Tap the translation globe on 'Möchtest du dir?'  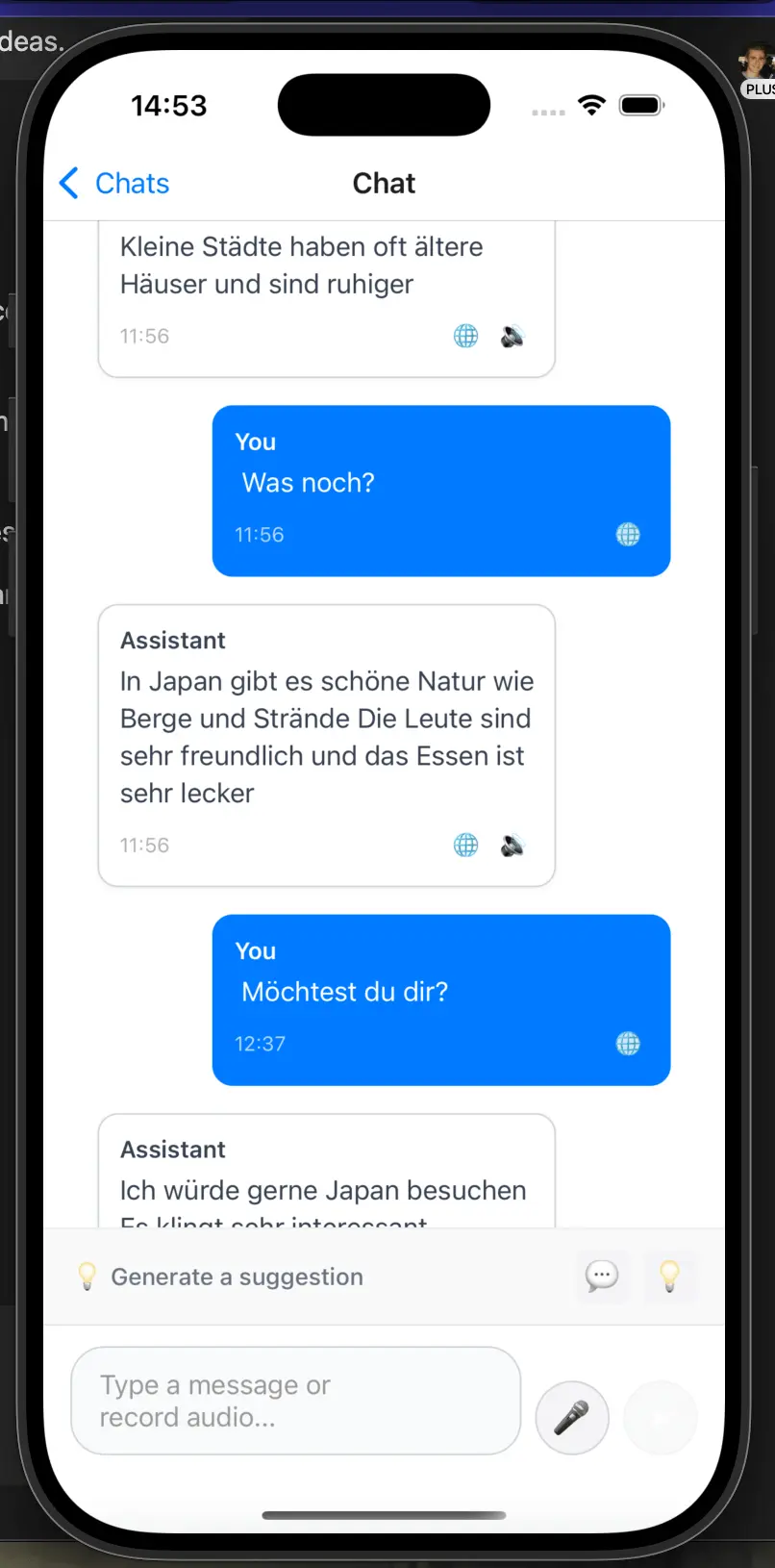(628, 1044)
